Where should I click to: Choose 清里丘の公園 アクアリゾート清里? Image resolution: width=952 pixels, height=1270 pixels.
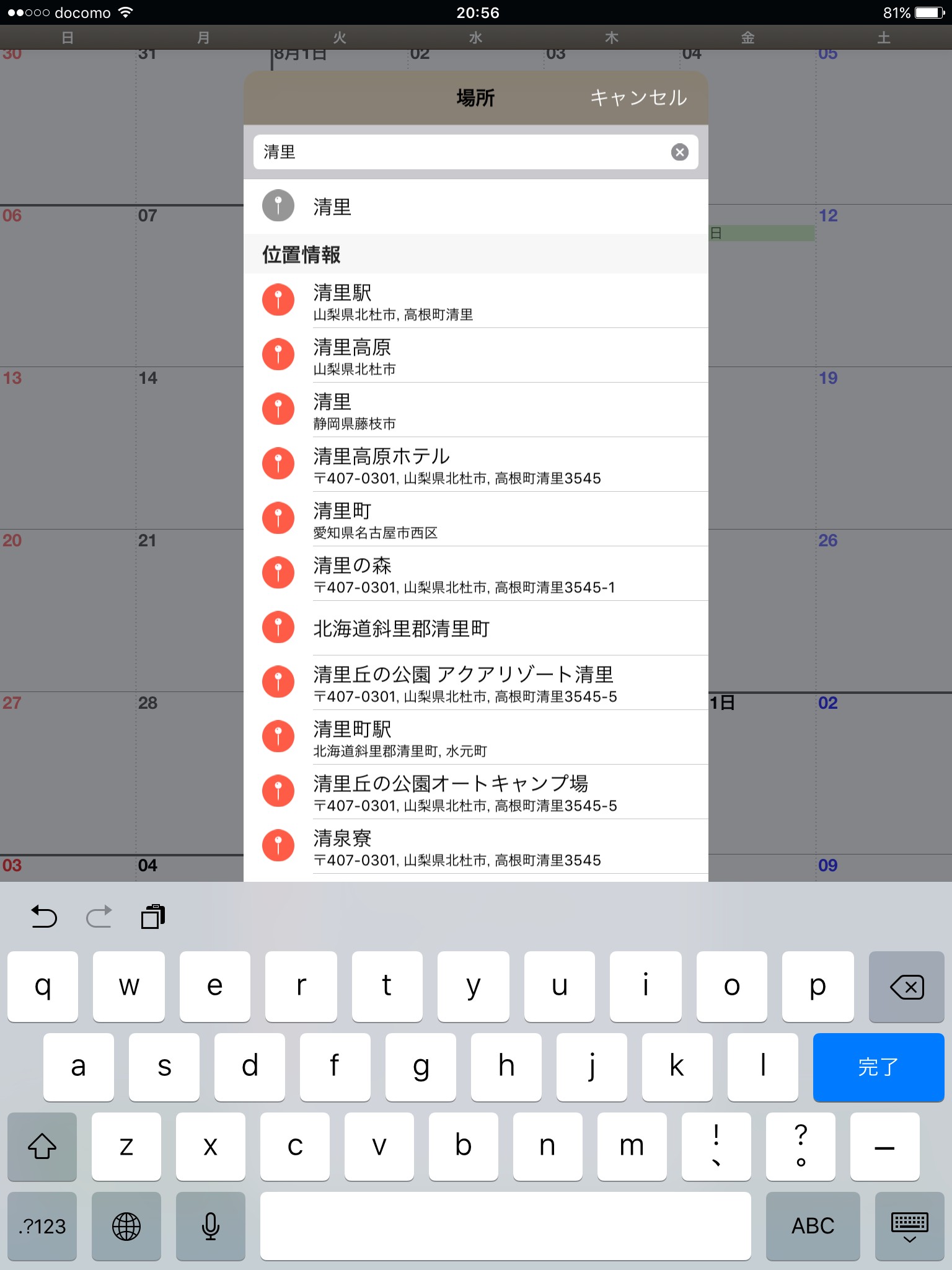pos(475,683)
